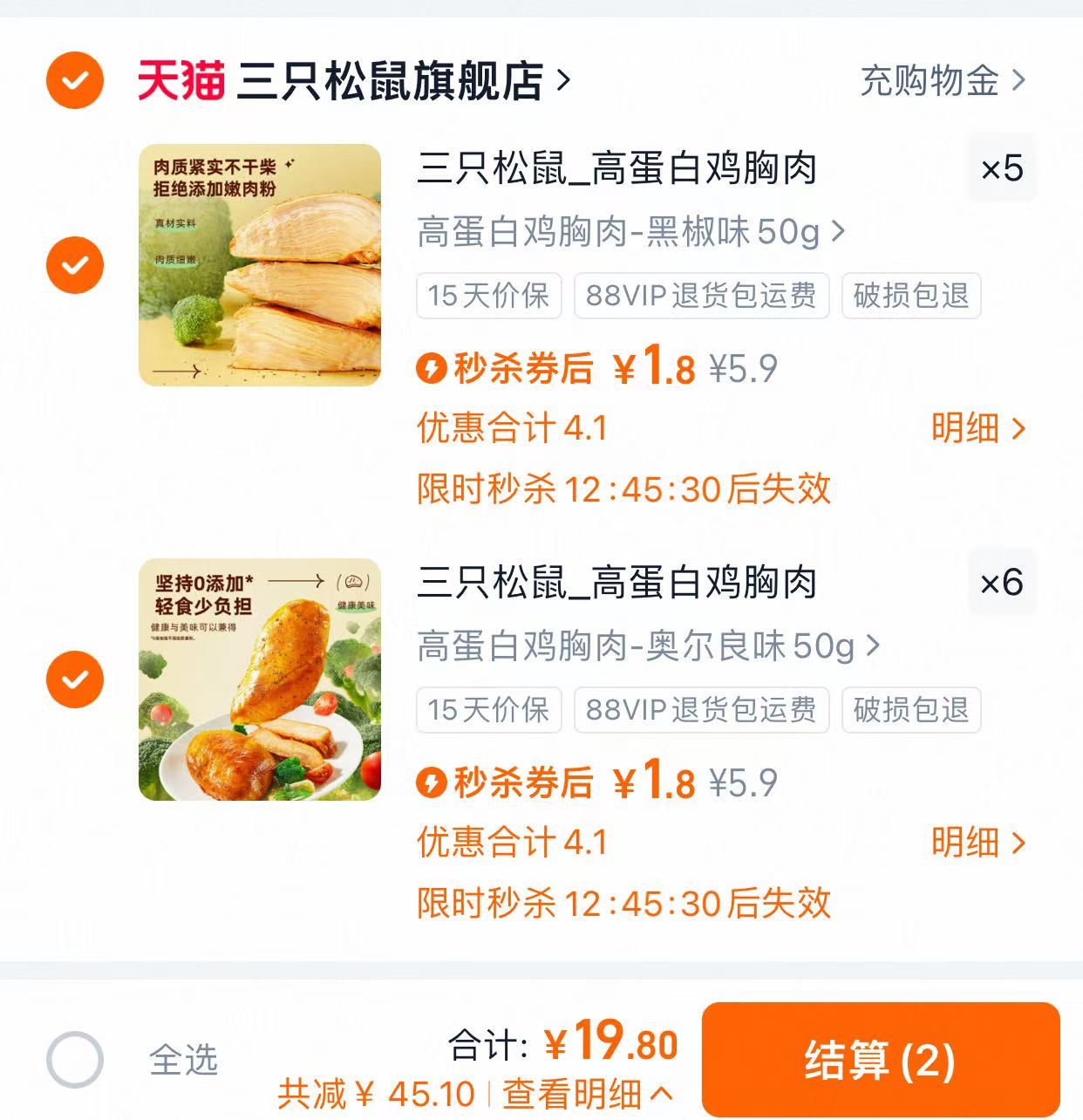Deselect the black pepper chicken breast item

(73, 263)
